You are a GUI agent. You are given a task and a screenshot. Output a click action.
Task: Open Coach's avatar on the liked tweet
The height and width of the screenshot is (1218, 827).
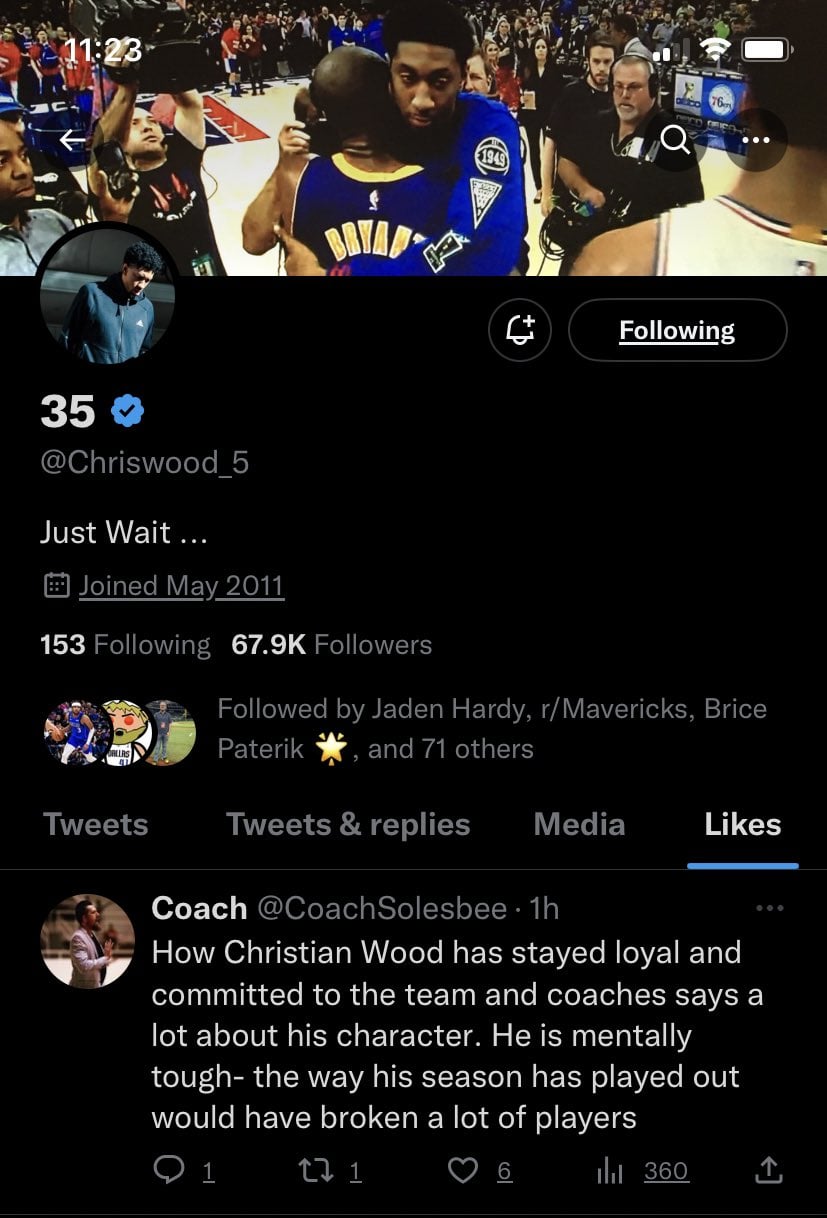click(87, 941)
